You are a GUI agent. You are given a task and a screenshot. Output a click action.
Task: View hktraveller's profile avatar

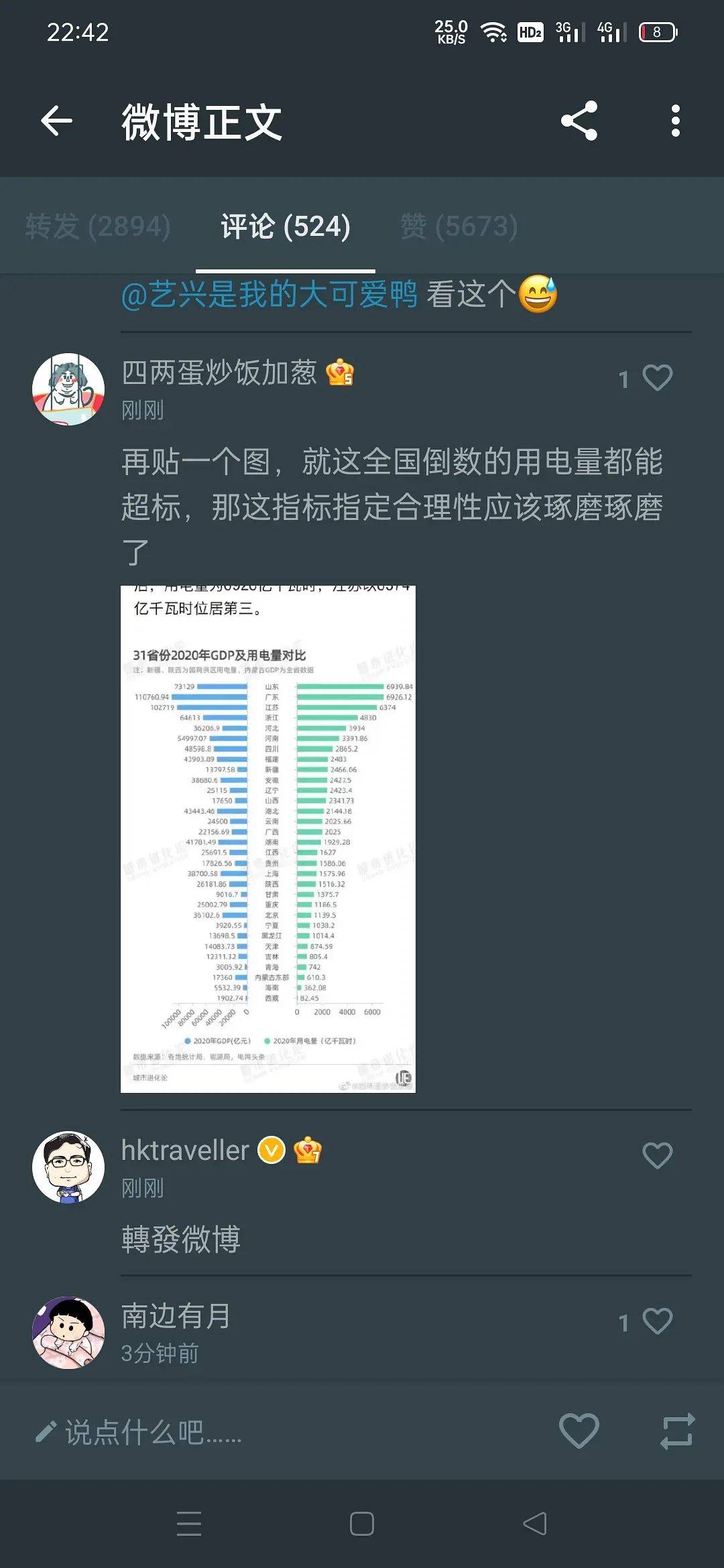(x=68, y=1167)
